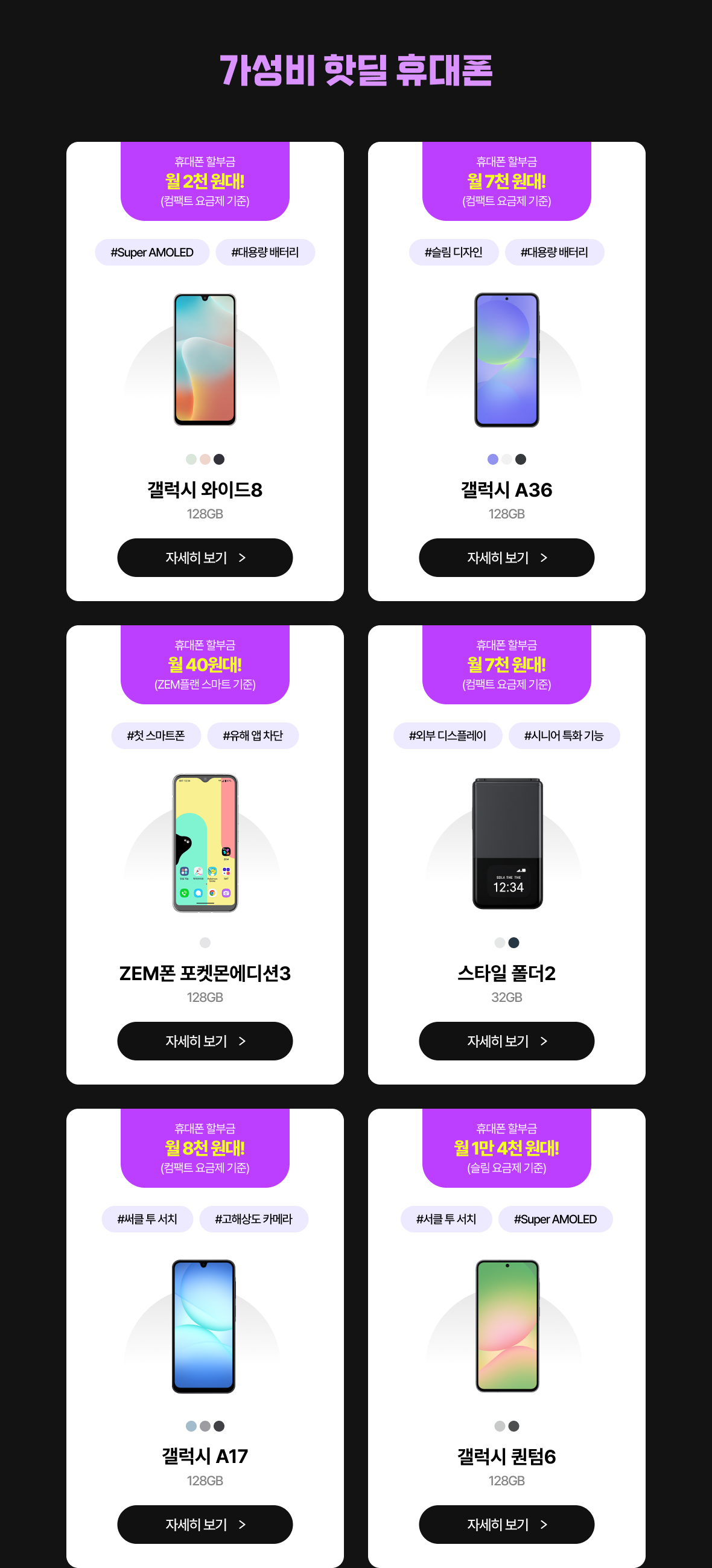Choose the light blue color of 갤럭시 A17

click(x=191, y=1426)
